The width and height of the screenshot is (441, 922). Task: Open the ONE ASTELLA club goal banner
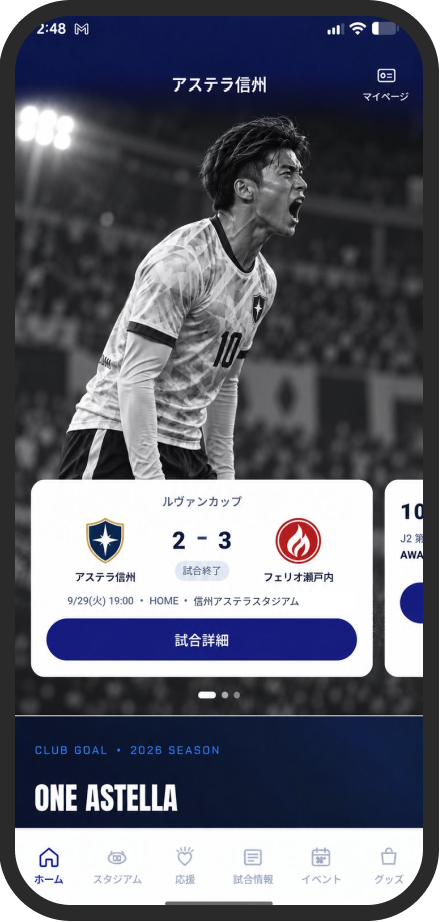[219, 772]
